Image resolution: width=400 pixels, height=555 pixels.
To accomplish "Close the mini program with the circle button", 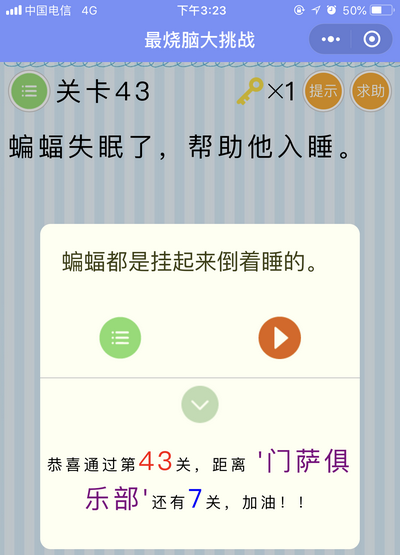I will tap(372, 39).
